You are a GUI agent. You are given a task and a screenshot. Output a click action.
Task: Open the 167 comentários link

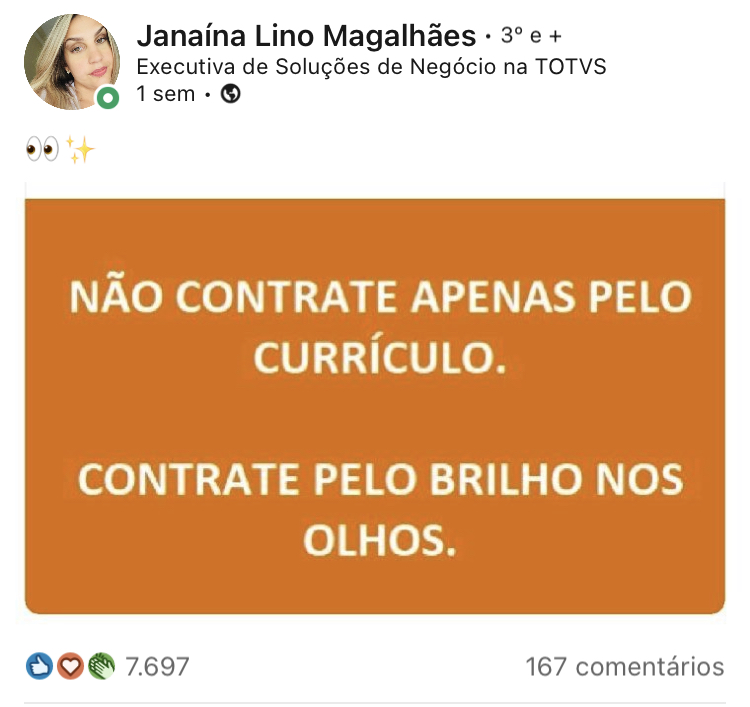click(624, 666)
